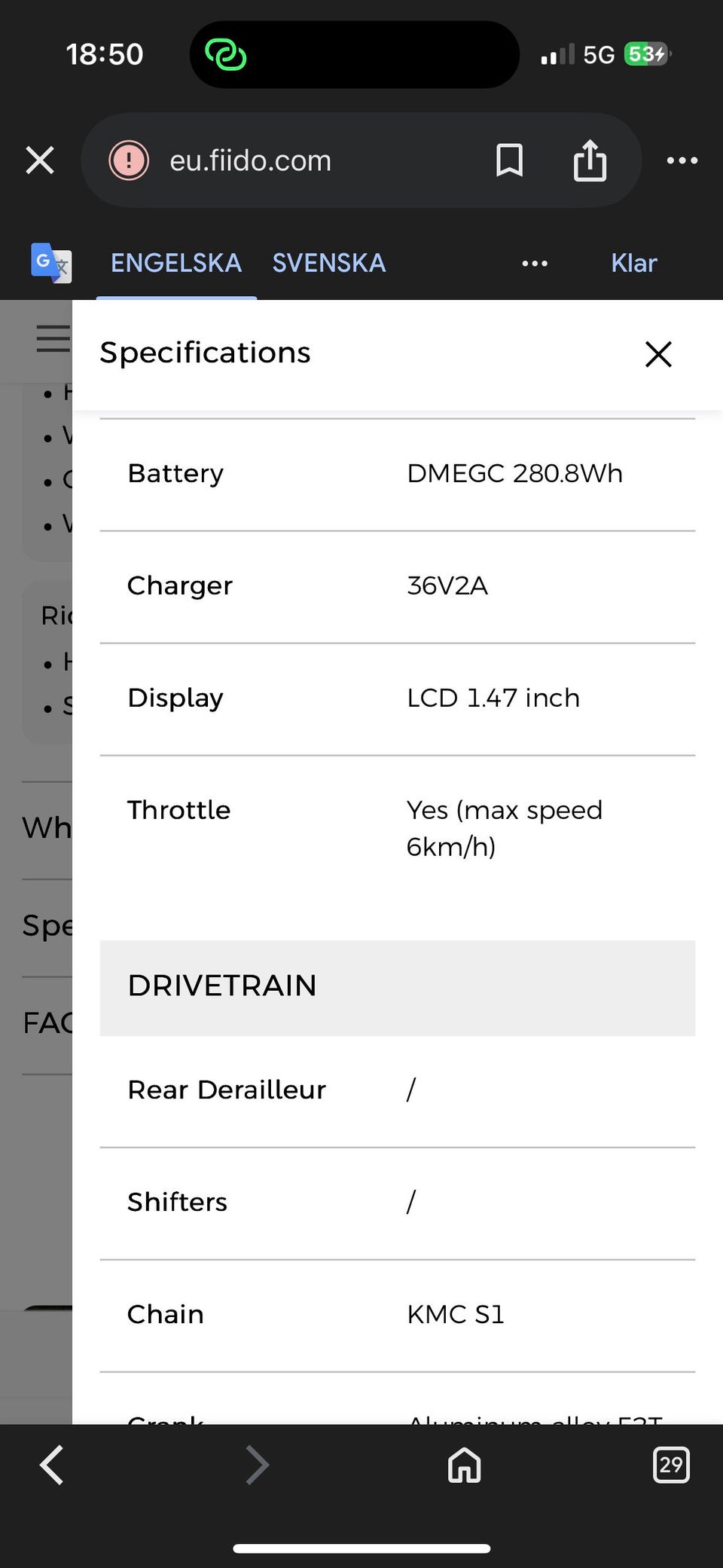Open translate options menu

pos(535,264)
